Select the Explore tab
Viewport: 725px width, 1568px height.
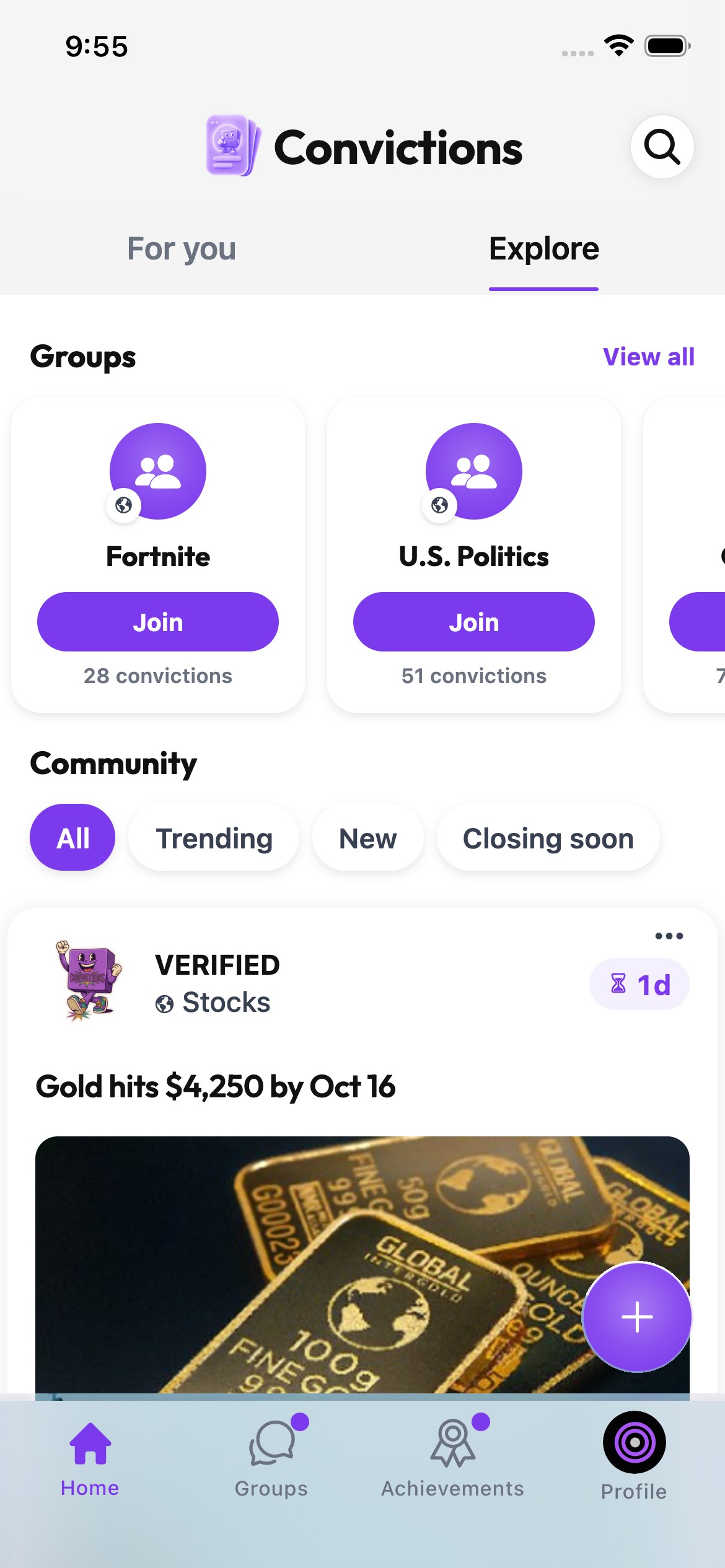(543, 249)
